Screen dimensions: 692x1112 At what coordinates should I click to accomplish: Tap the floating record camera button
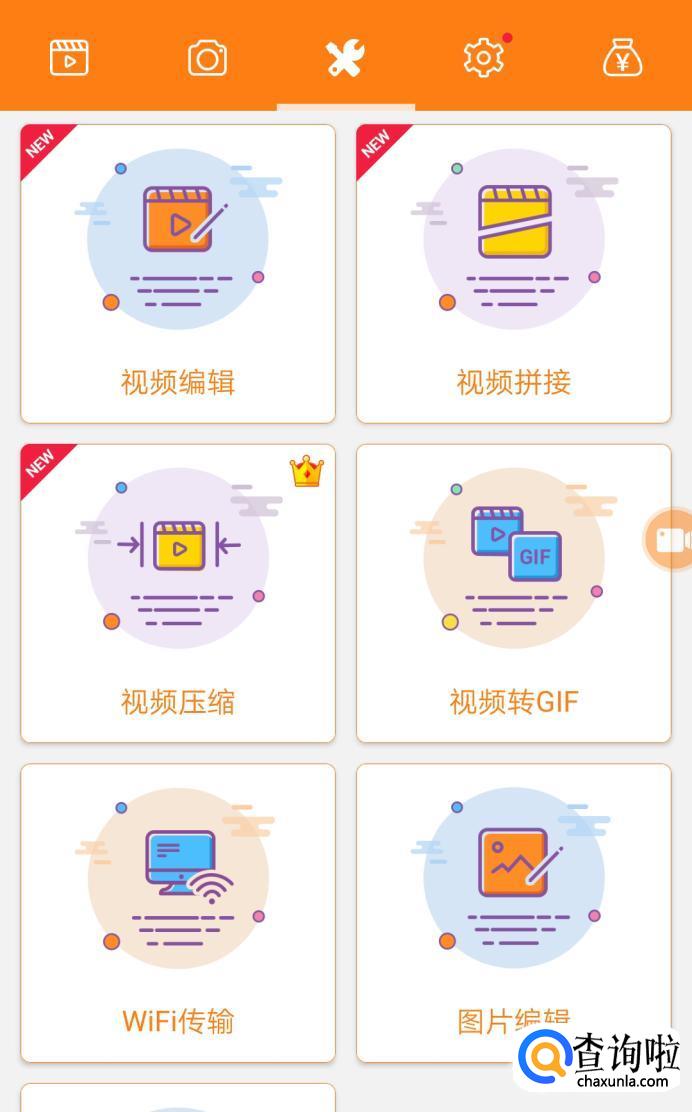(671, 540)
